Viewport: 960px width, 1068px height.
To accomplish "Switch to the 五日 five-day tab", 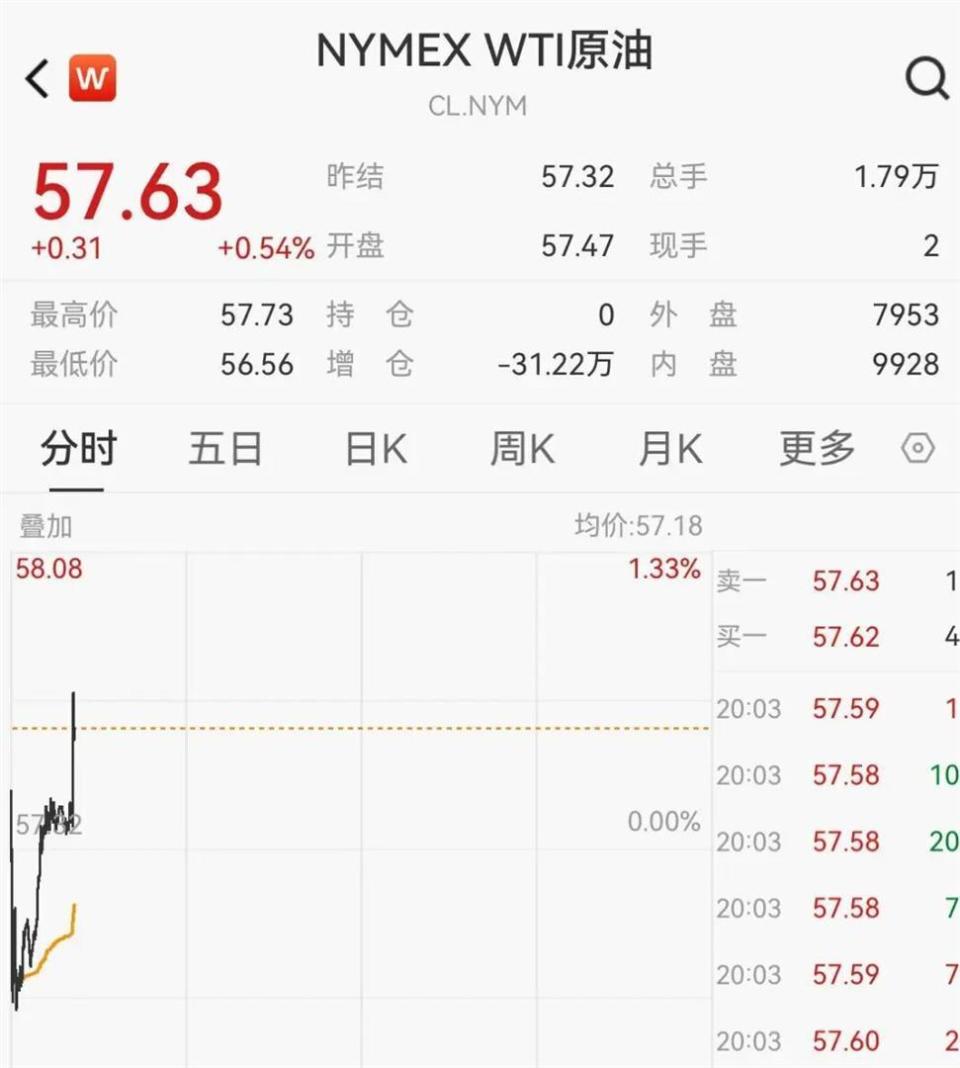I will (225, 449).
